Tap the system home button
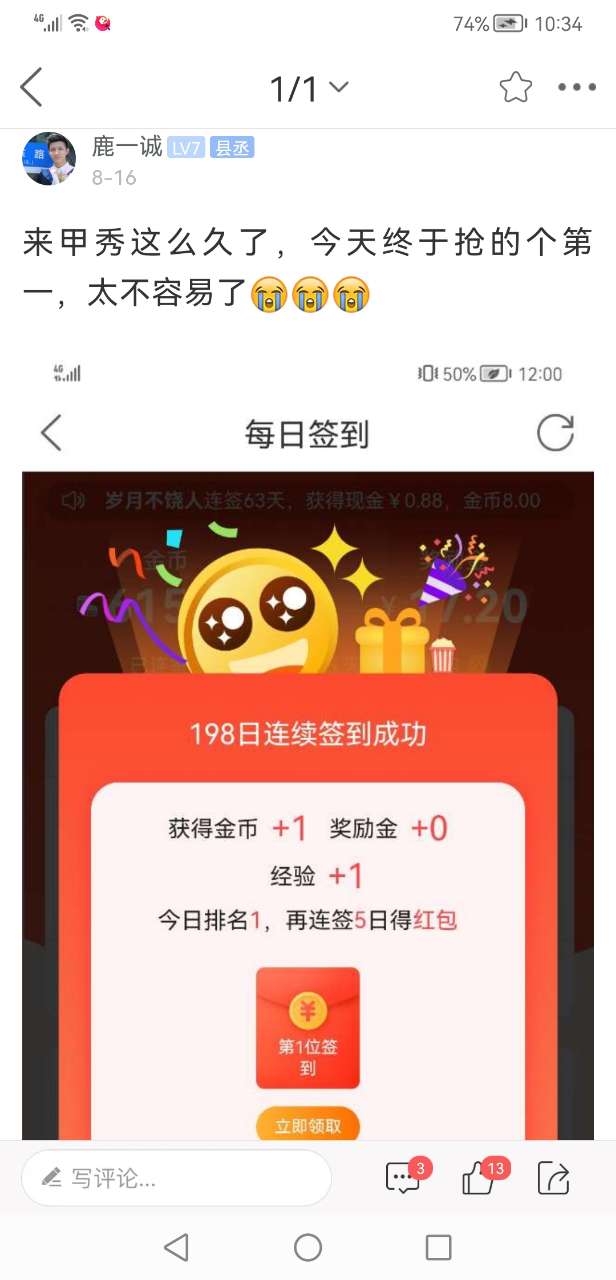The width and height of the screenshot is (616, 1280). [308, 1247]
